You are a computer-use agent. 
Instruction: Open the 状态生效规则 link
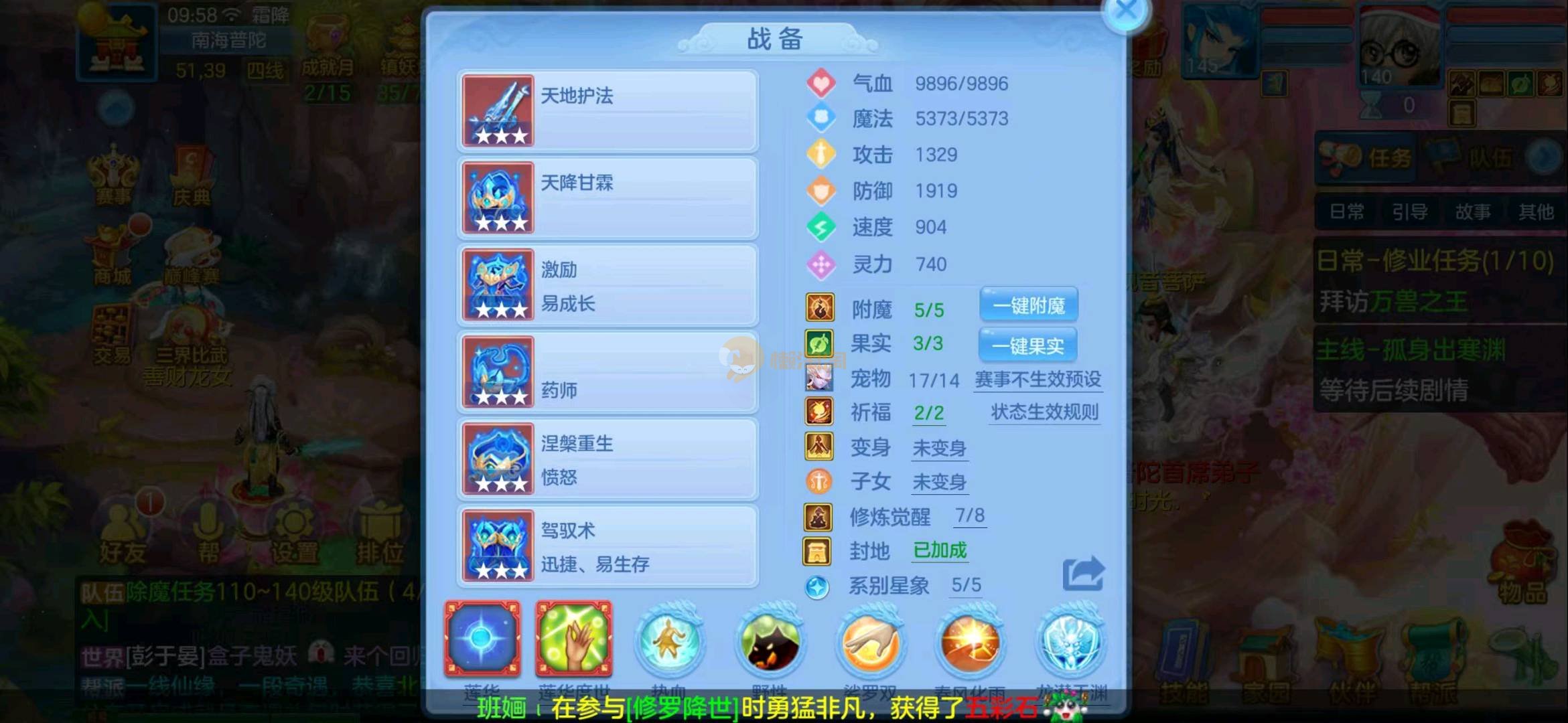pyautogui.click(x=1044, y=412)
